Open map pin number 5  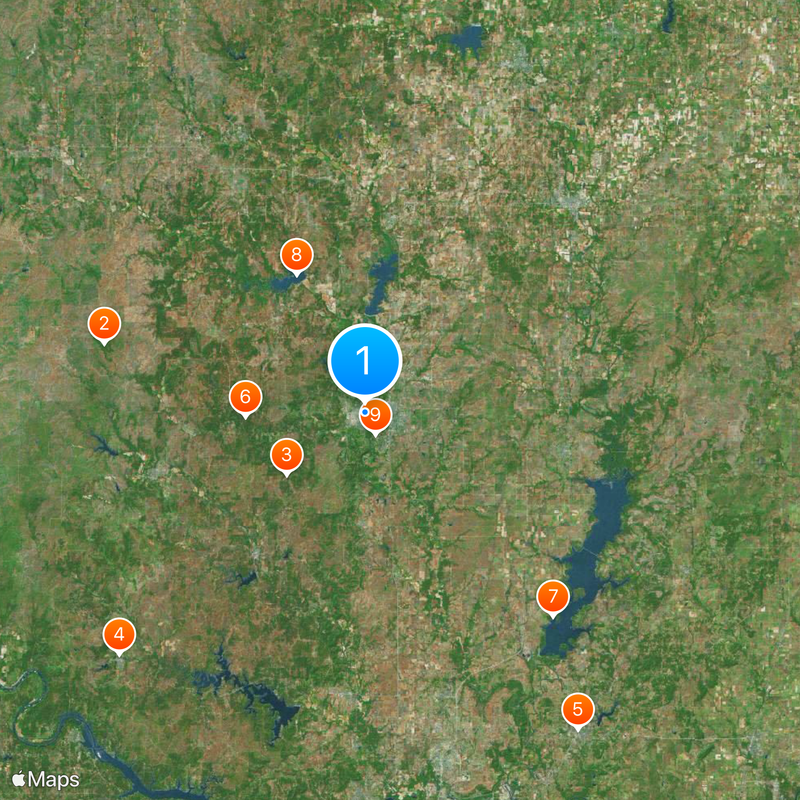(x=577, y=710)
